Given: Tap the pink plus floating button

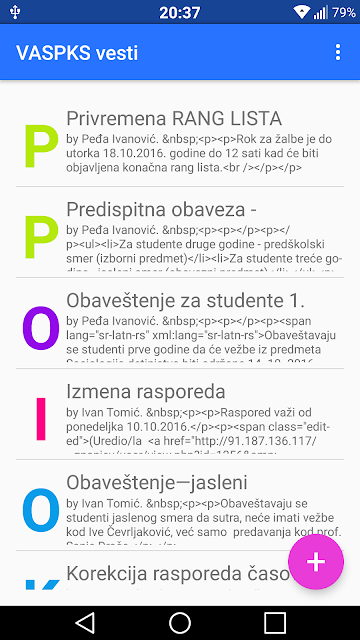Looking at the screenshot, I should [x=316, y=562].
